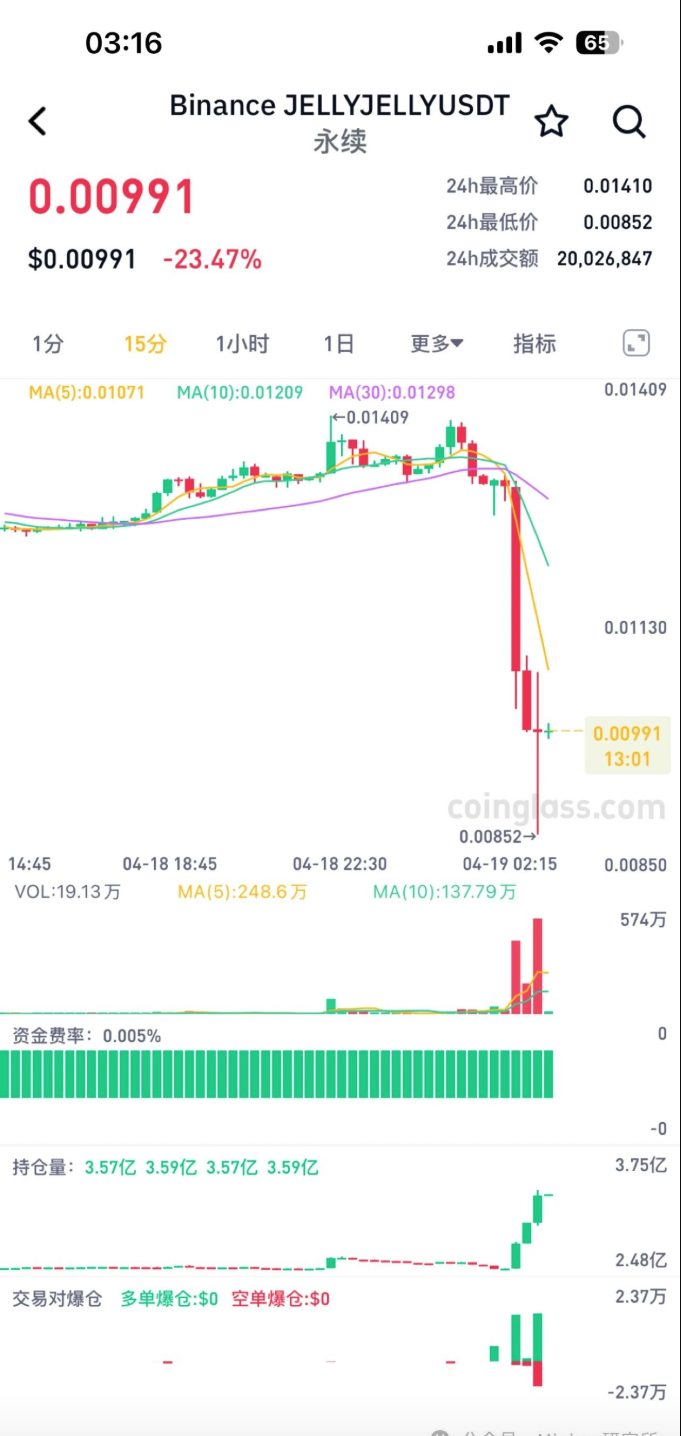The width and height of the screenshot is (681, 1436).
Task: Expand chart to fullscreen
Action: (636, 344)
